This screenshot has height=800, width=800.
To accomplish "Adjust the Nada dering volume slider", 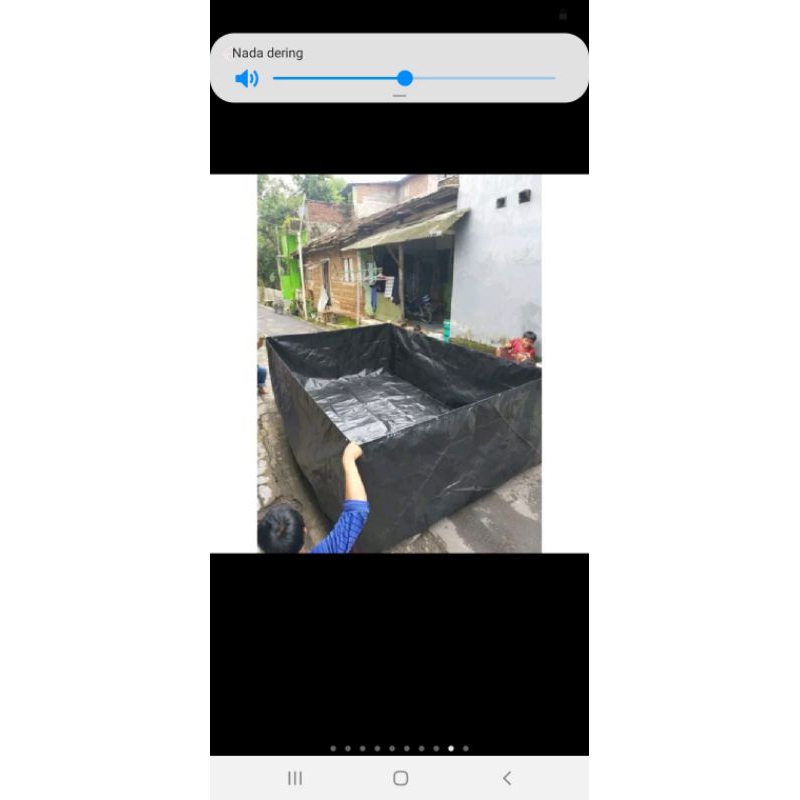I will [x=405, y=78].
